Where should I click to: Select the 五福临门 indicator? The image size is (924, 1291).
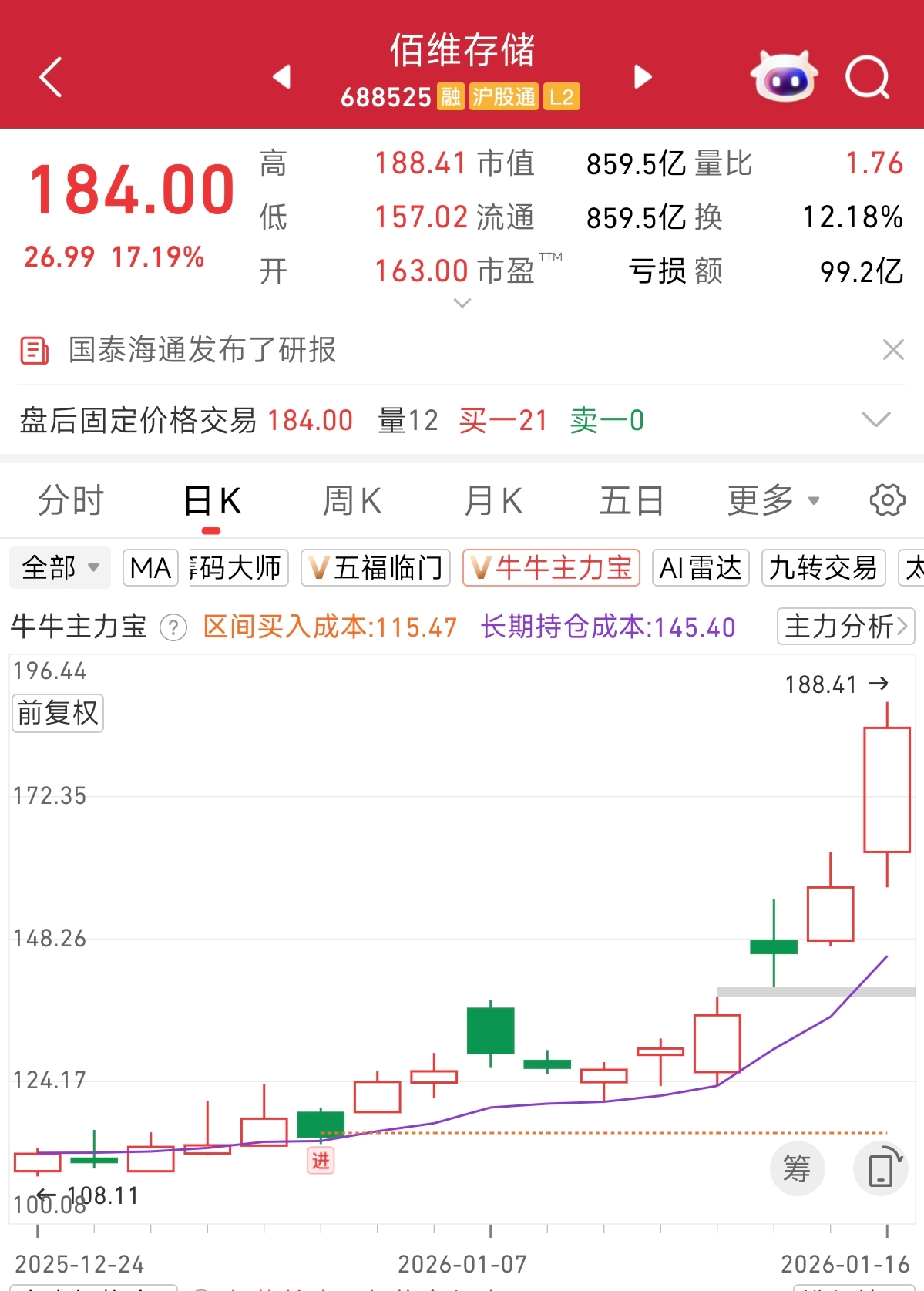[376, 568]
